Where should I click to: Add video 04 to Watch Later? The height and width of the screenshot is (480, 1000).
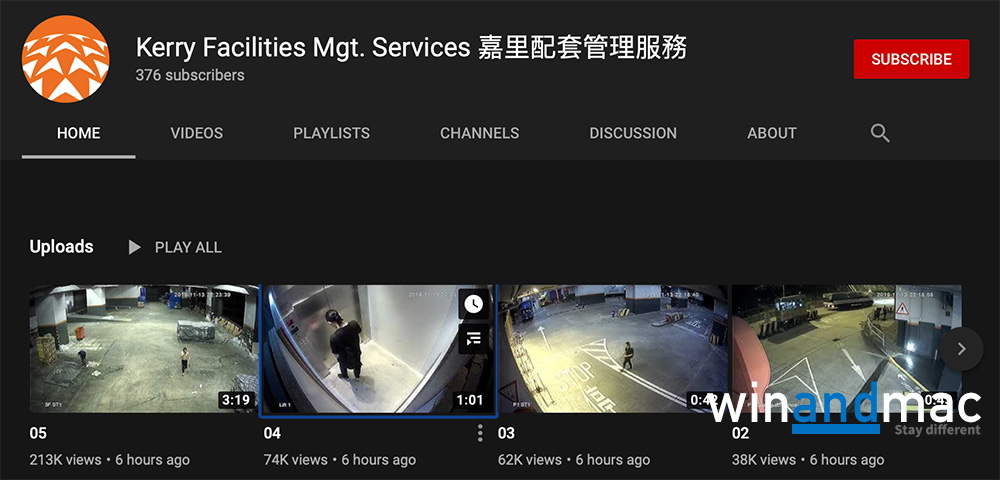[x=474, y=303]
